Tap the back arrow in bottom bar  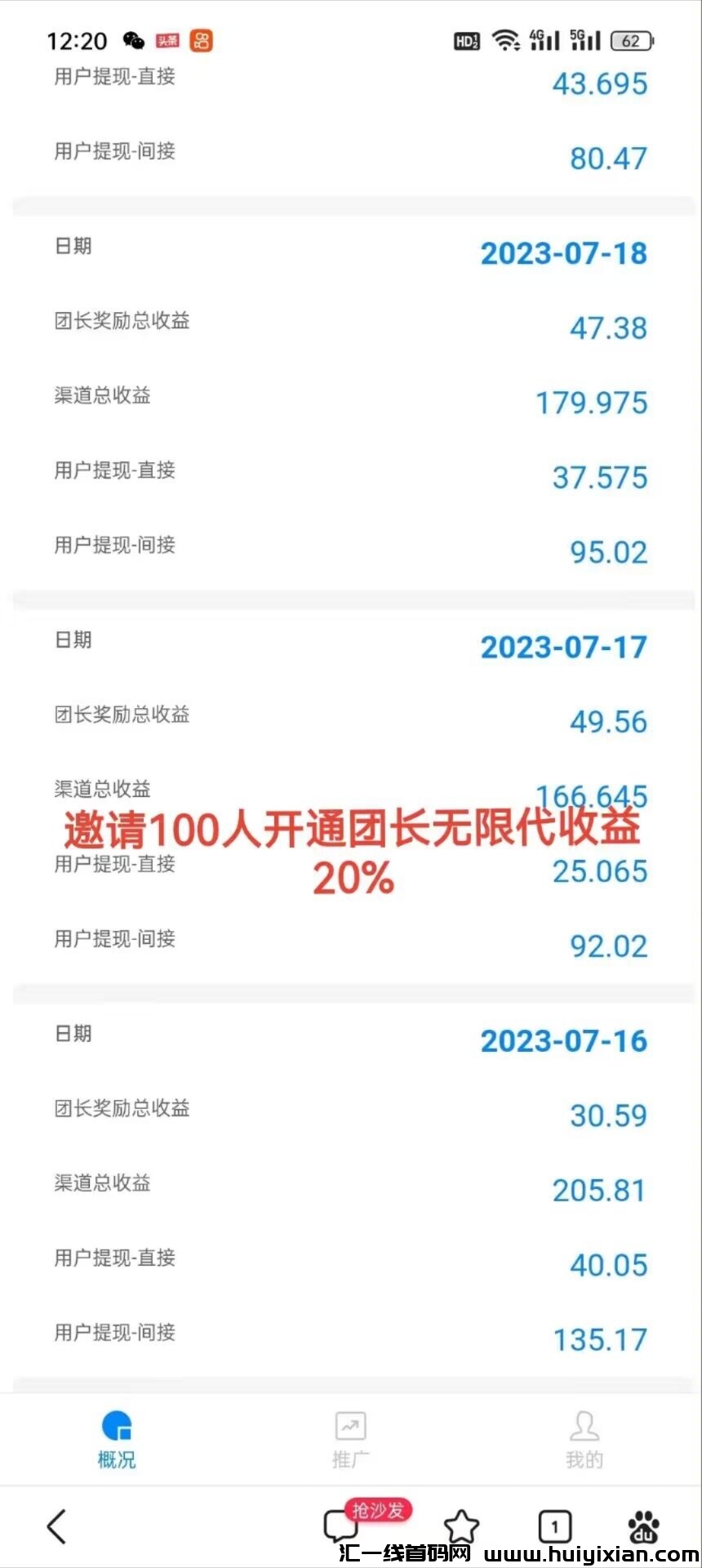point(57,1527)
